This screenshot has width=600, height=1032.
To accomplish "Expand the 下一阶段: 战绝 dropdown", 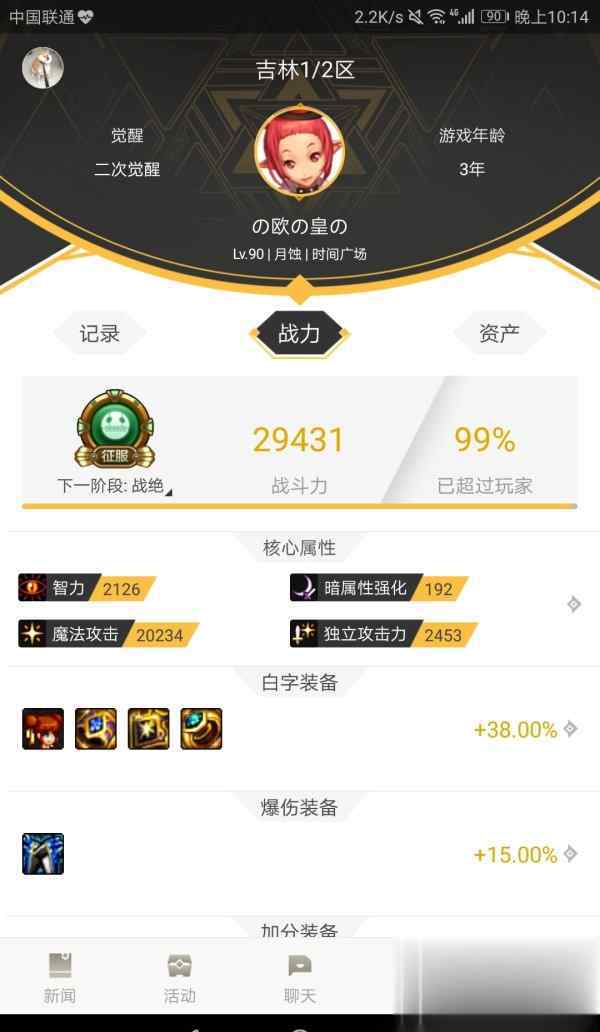I will [114, 487].
